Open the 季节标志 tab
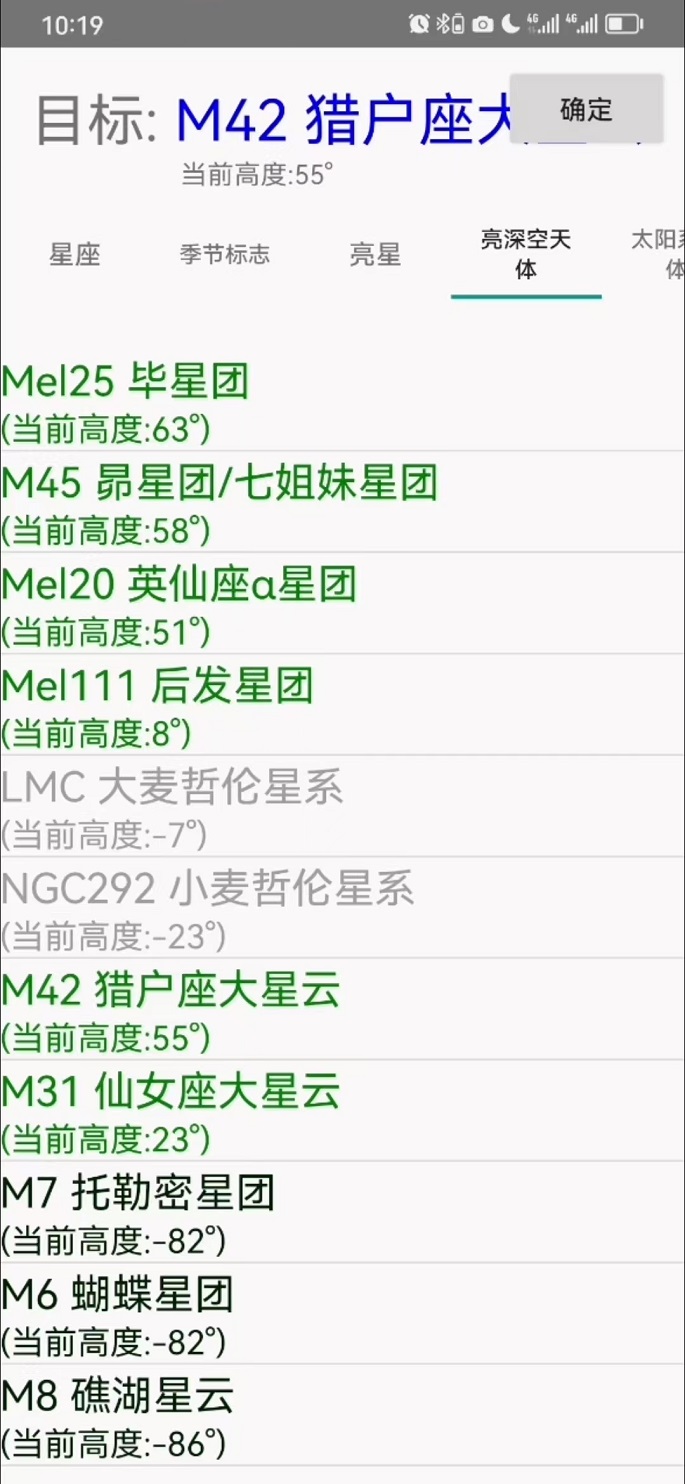 coord(225,255)
